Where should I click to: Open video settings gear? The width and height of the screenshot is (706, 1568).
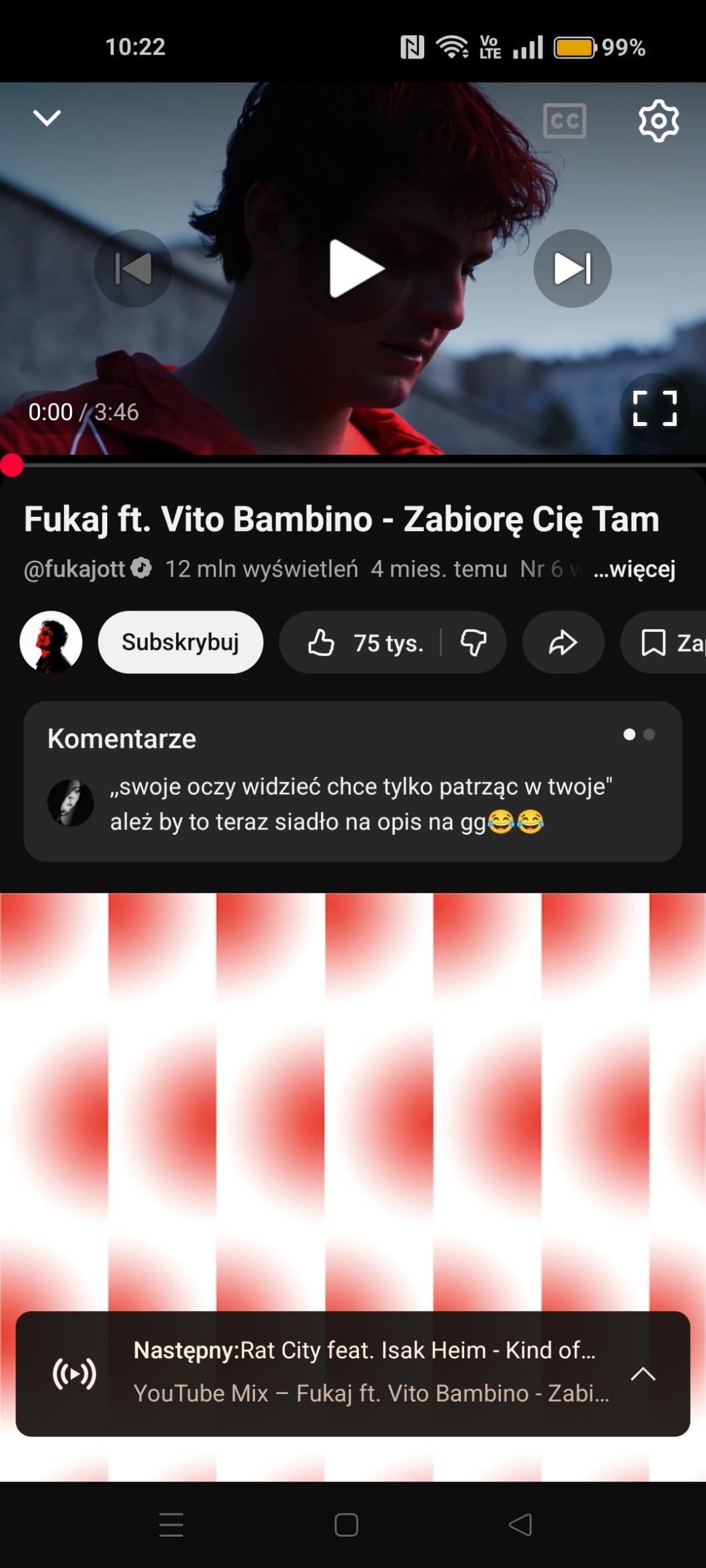[658, 121]
